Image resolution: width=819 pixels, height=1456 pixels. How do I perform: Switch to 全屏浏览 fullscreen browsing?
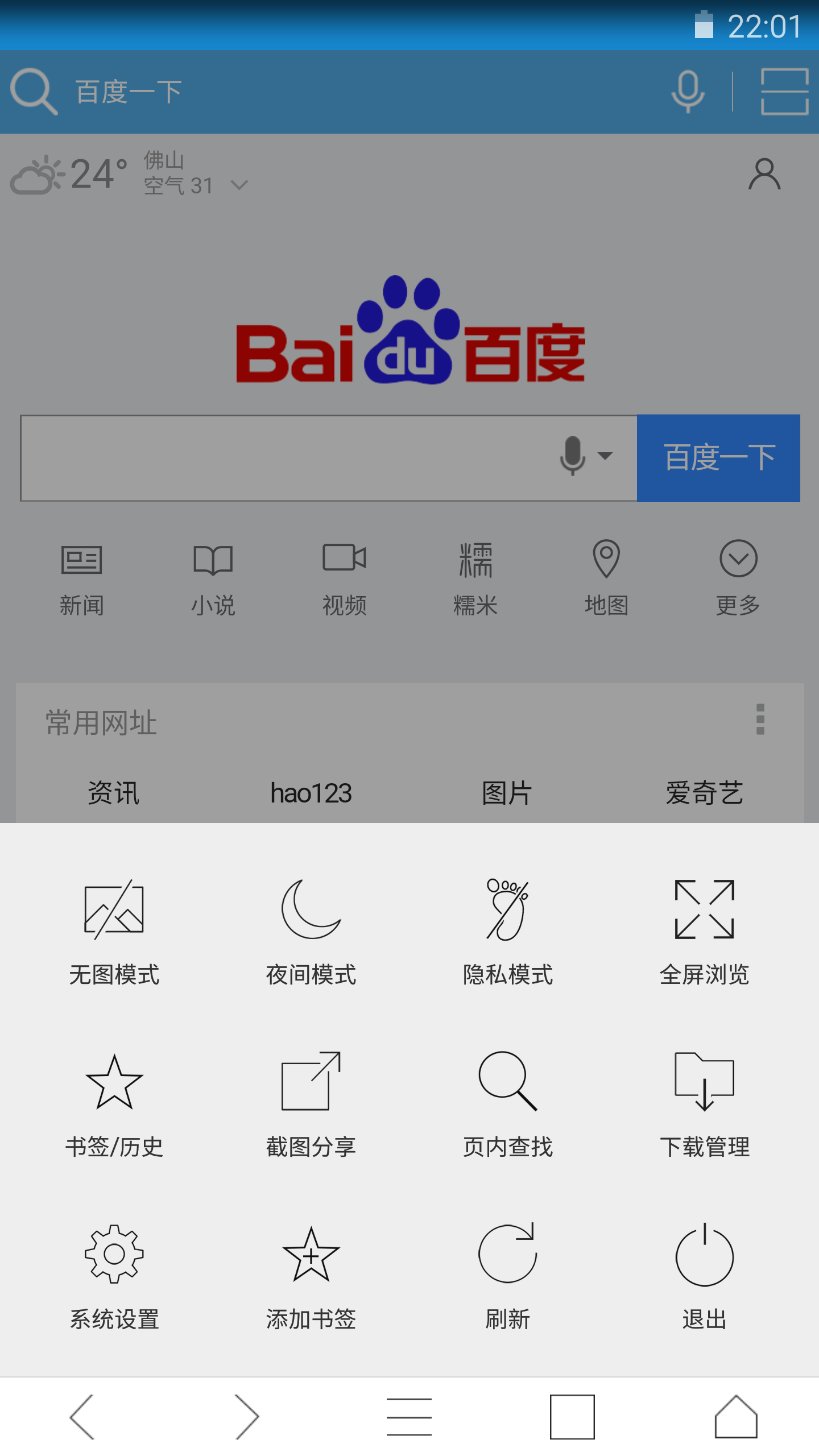(704, 933)
